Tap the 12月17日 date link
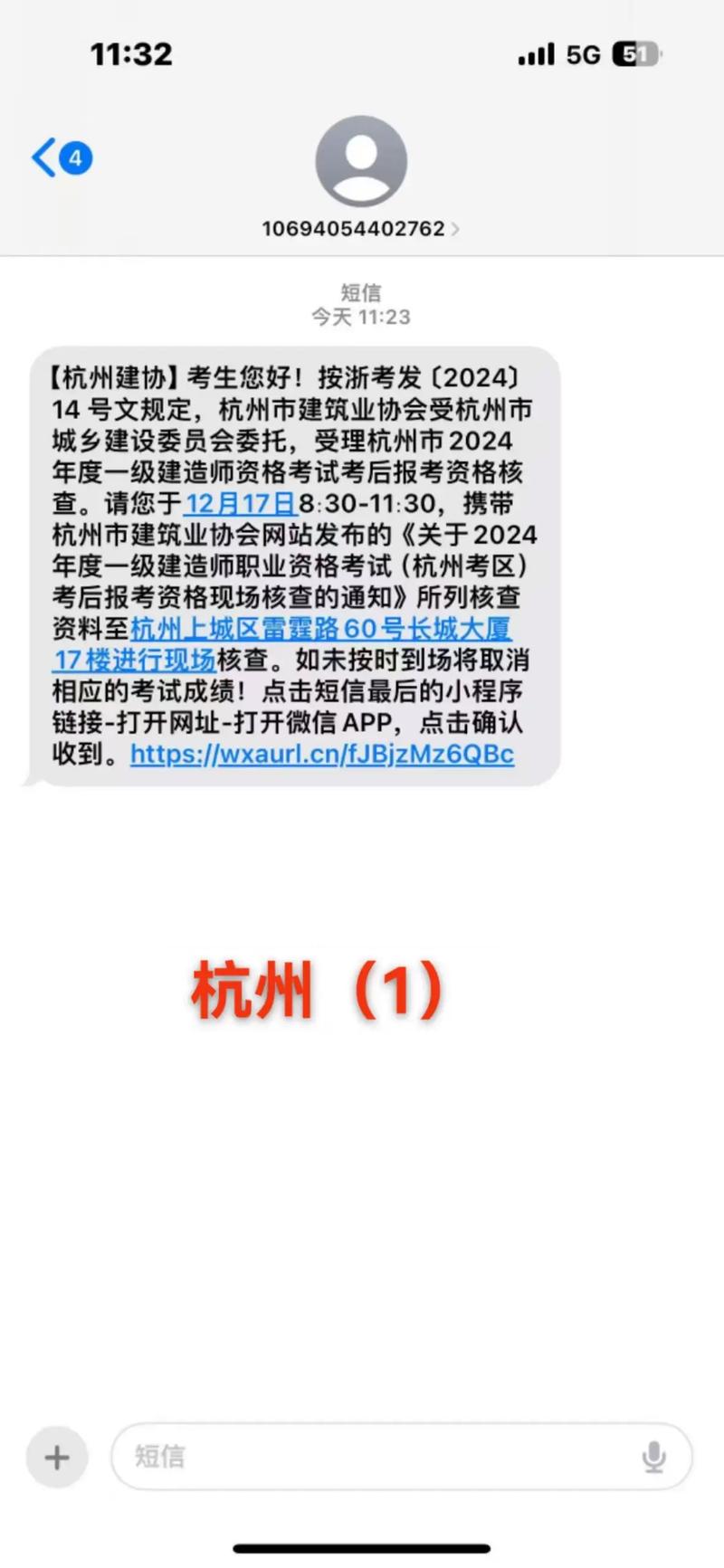This screenshot has height=1568, width=724. 240,505
